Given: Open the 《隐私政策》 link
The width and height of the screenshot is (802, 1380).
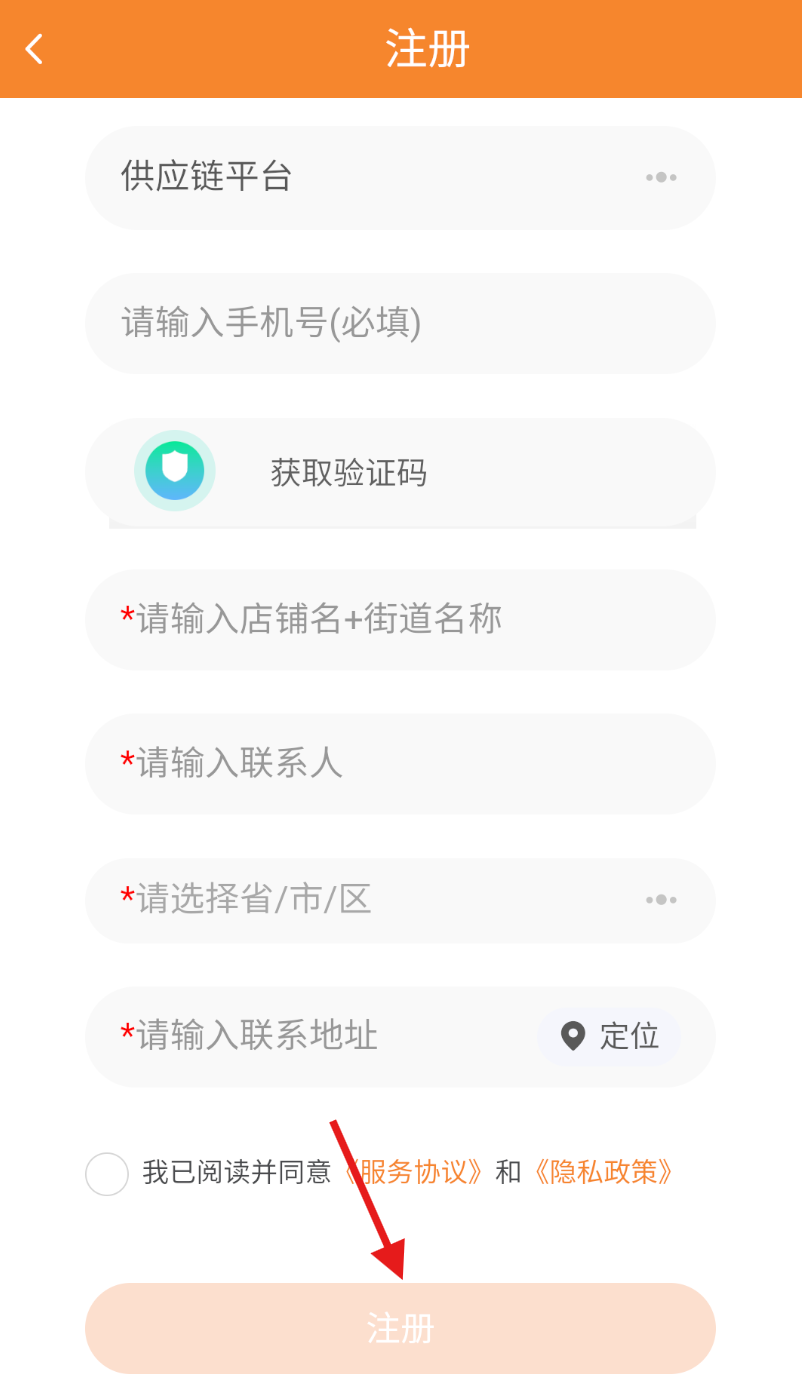Looking at the screenshot, I should tap(602, 1172).
